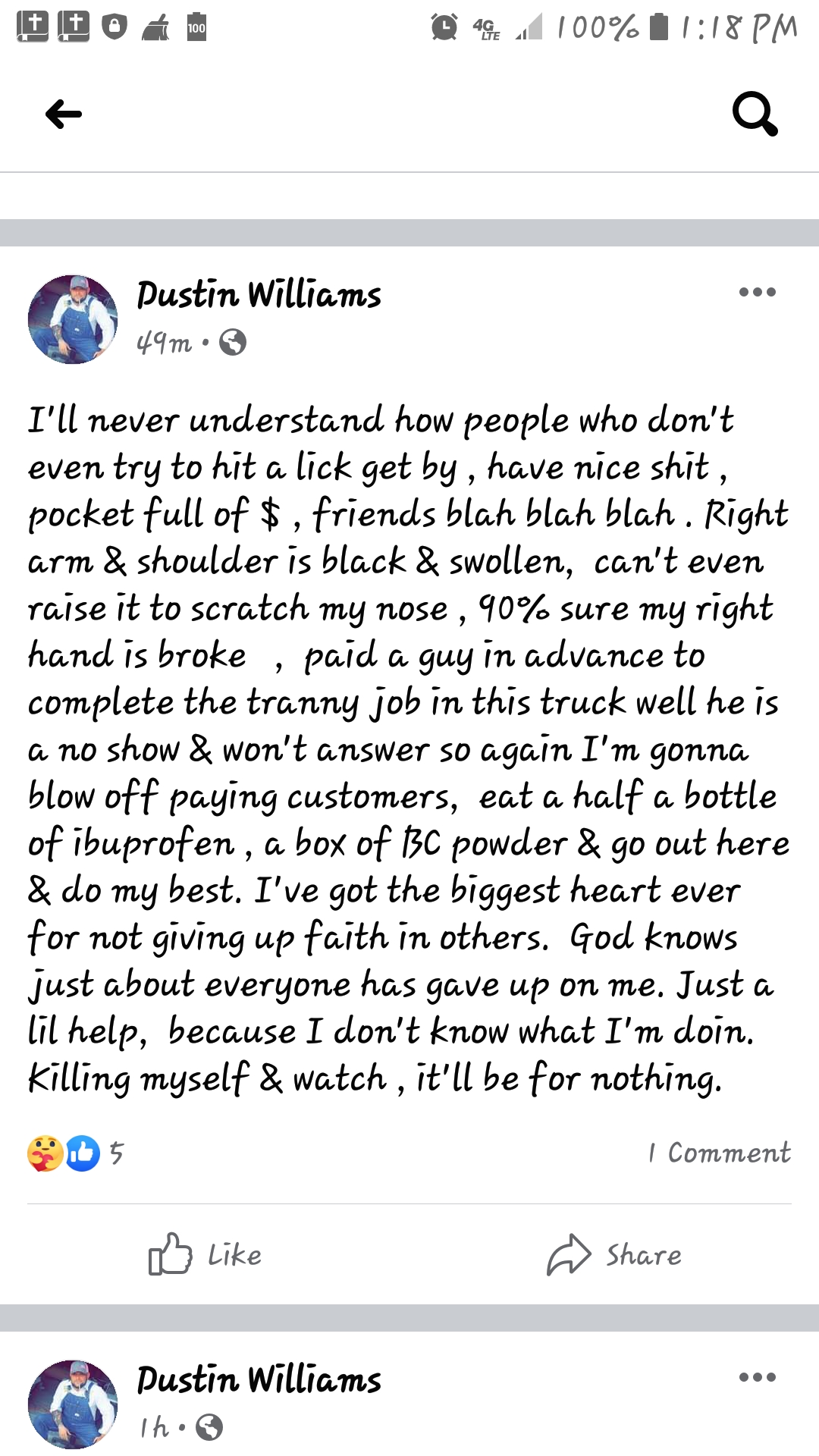Viewport: 819px width, 1456px height.
Task: See who reacted to the post
Action: pyautogui.click(x=74, y=1153)
